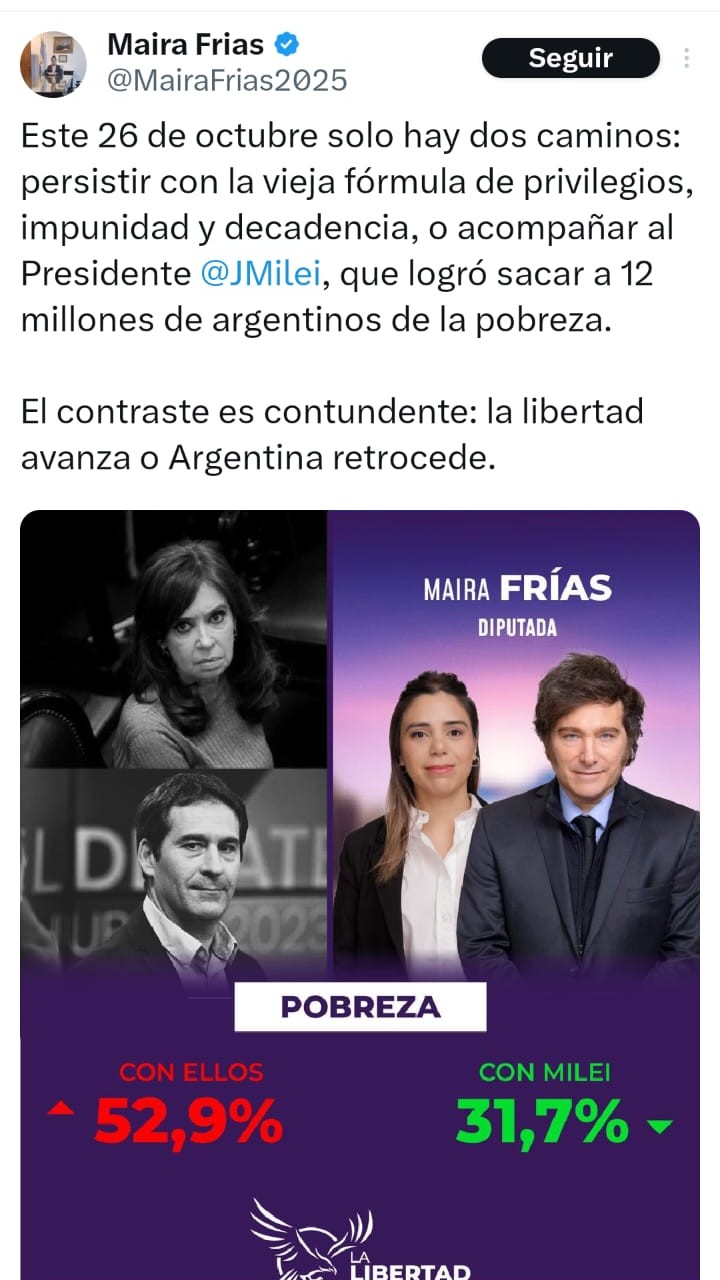Open the attached poverty comparison image
This screenshot has width=720, height=1280.
(360, 895)
